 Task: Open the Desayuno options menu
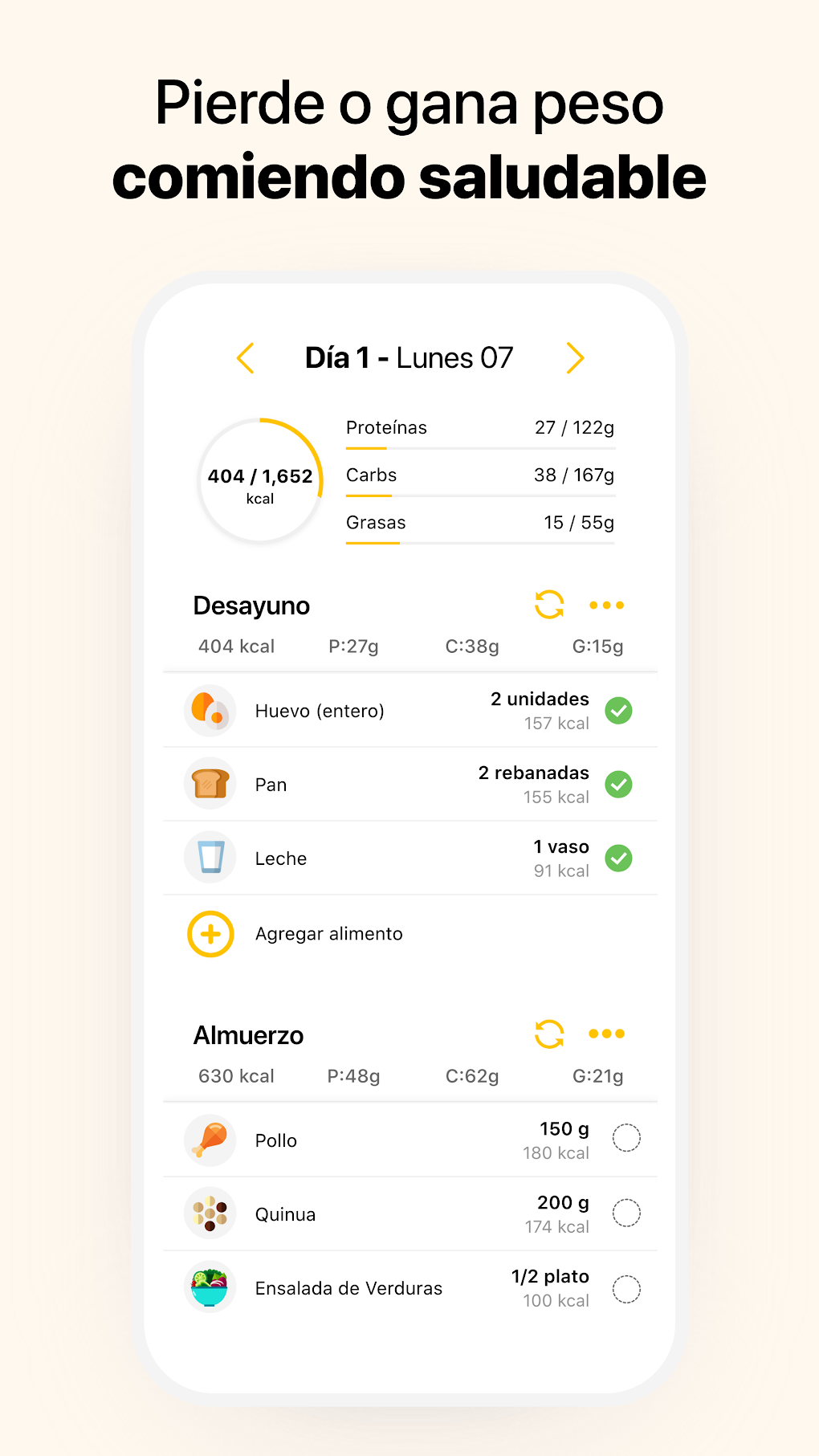[606, 605]
